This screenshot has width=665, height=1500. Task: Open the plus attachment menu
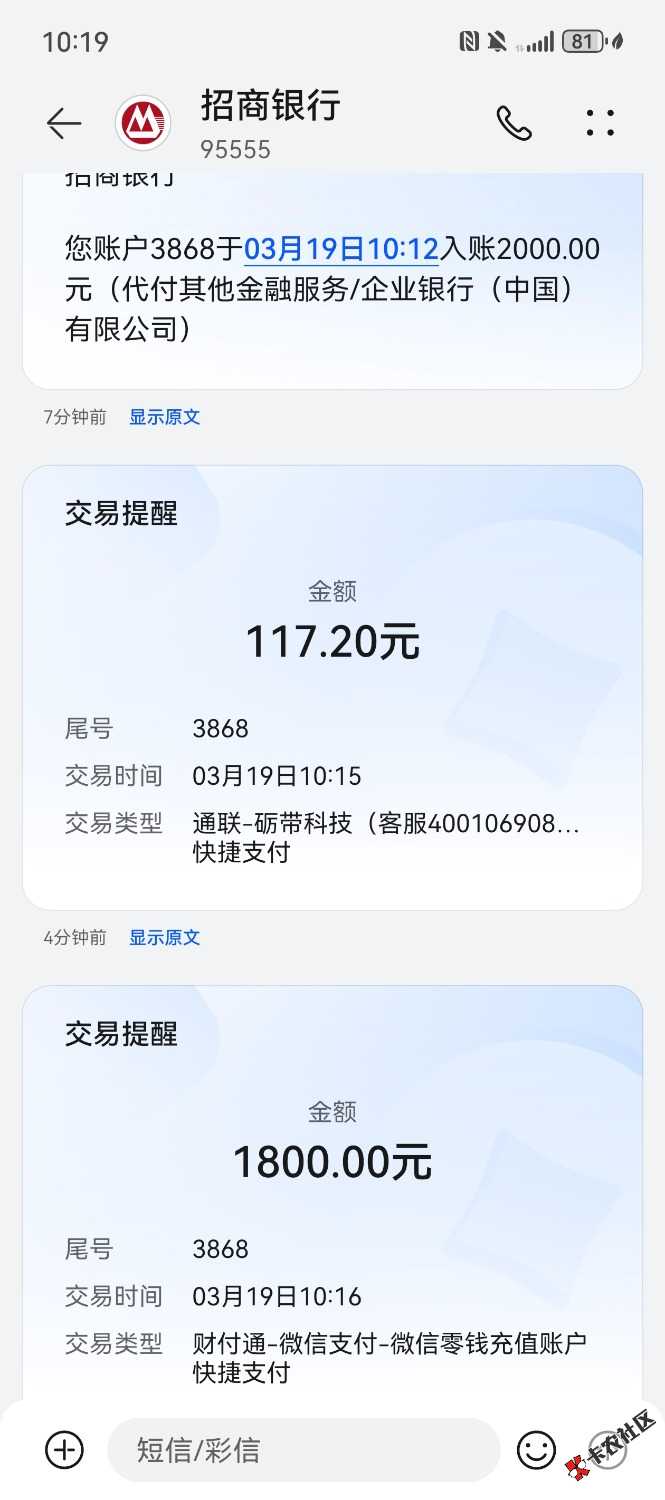point(65,1449)
